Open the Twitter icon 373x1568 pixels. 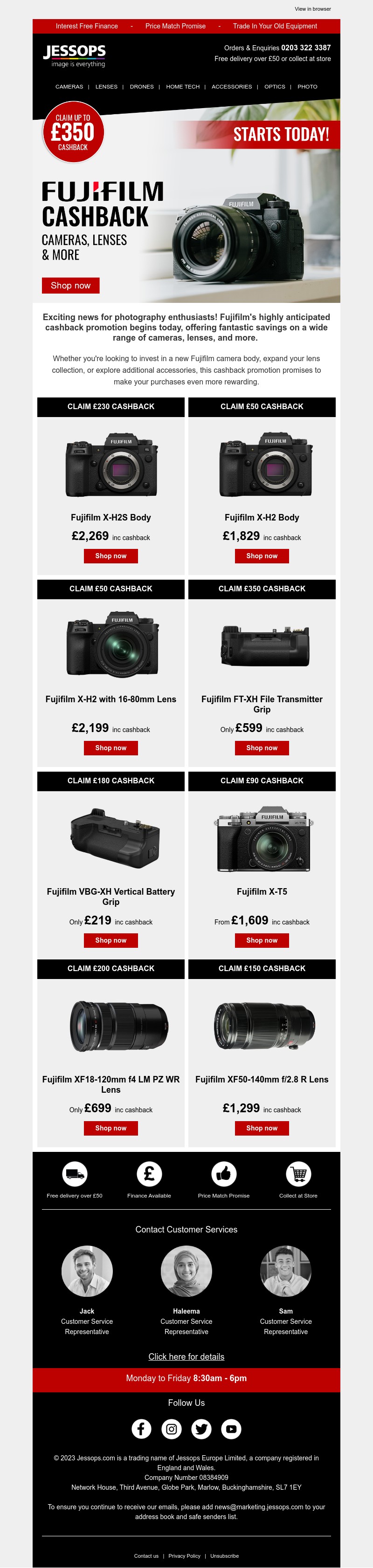click(201, 1429)
